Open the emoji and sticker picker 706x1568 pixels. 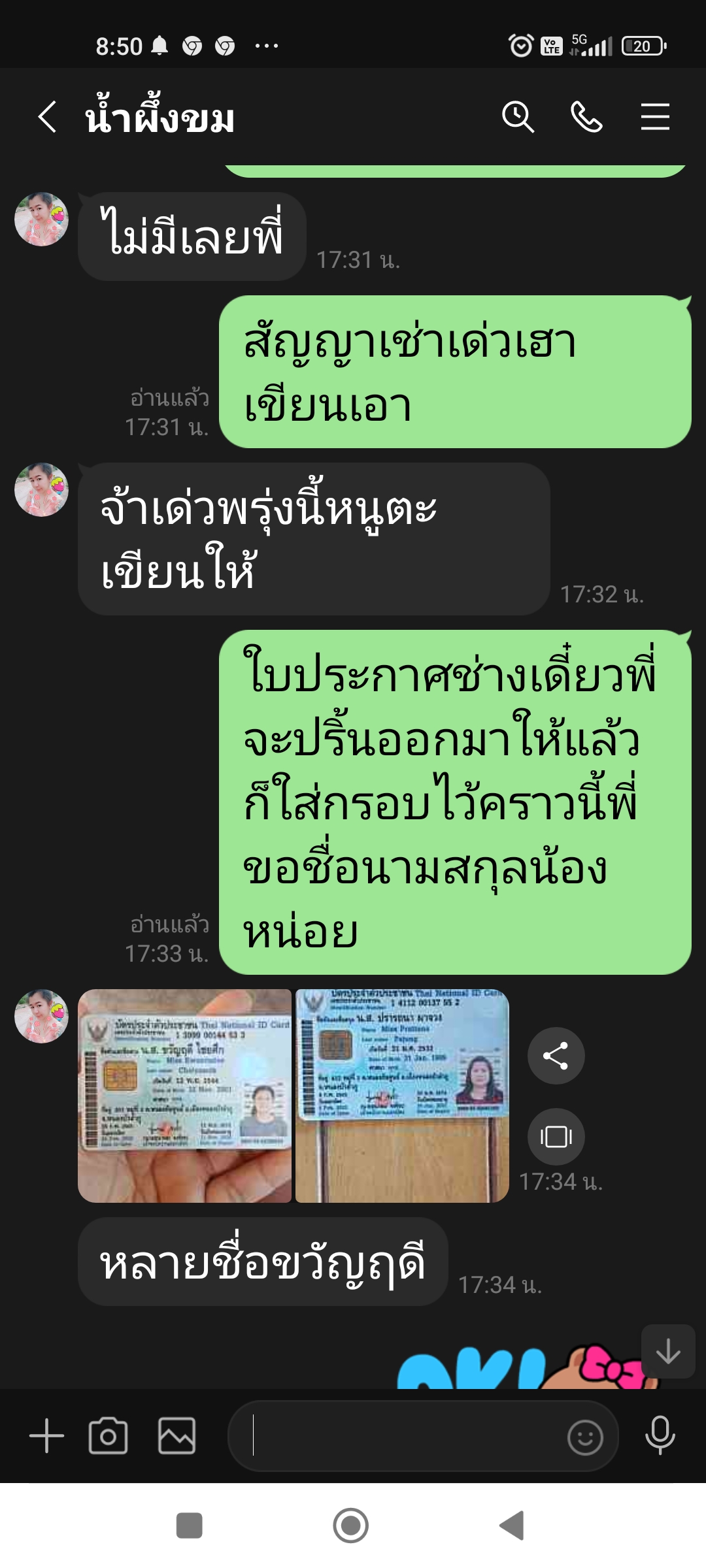585,1437
